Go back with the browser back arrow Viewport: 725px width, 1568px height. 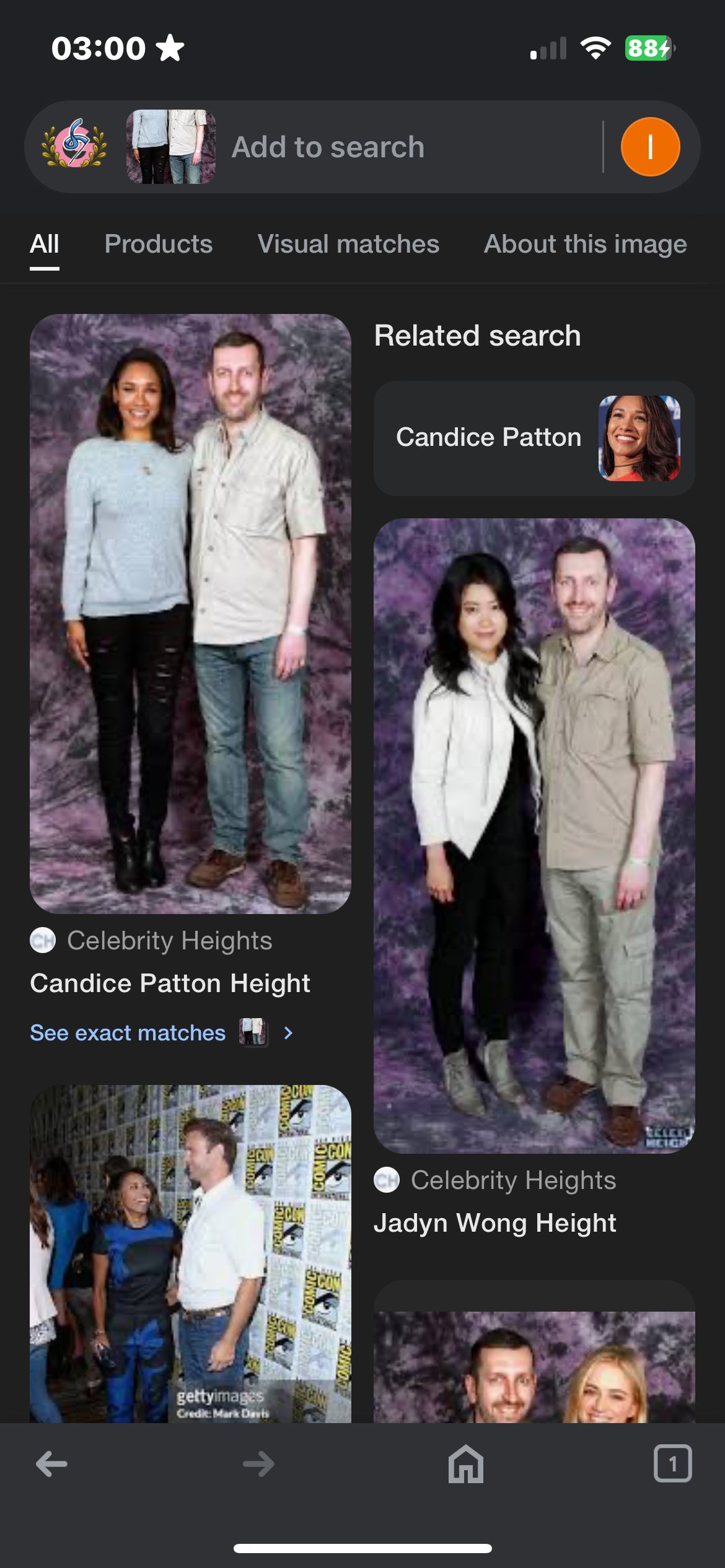pos(51,1464)
